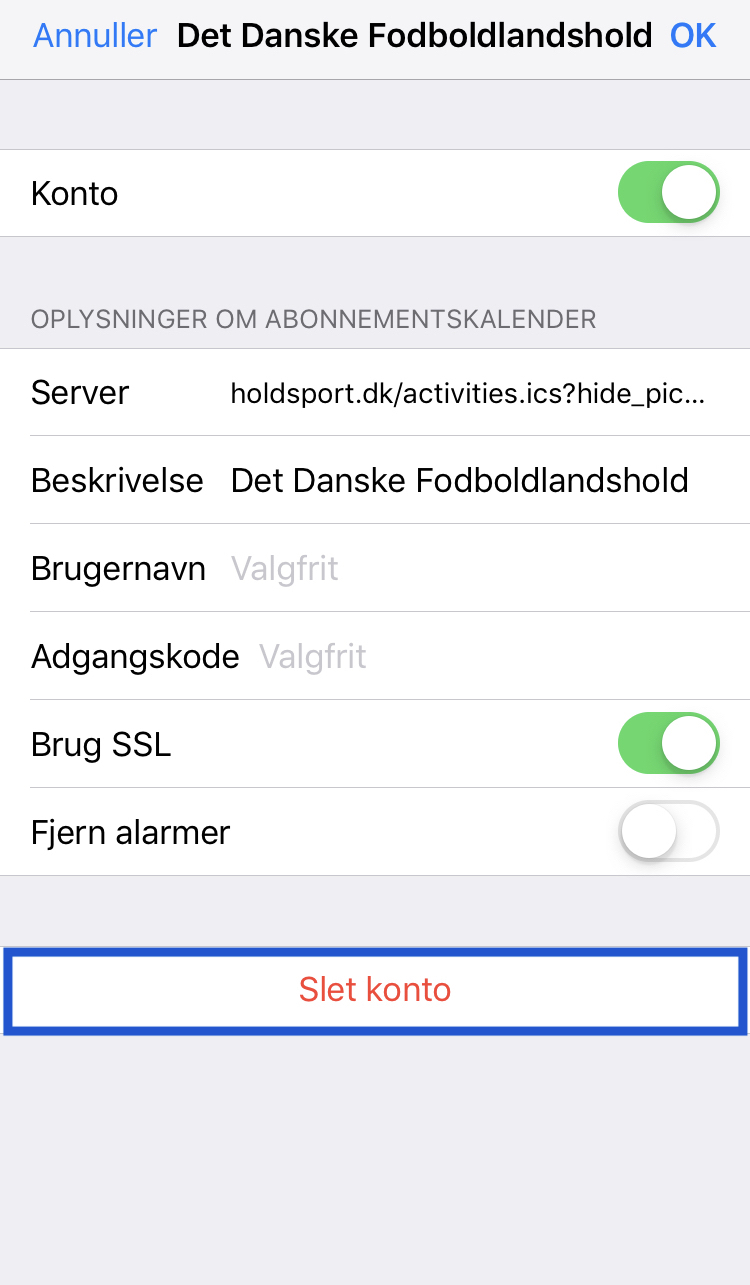Tap Annuller to cancel changes
Image resolution: width=750 pixels, height=1285 pixels.
(x=95, y=36)
